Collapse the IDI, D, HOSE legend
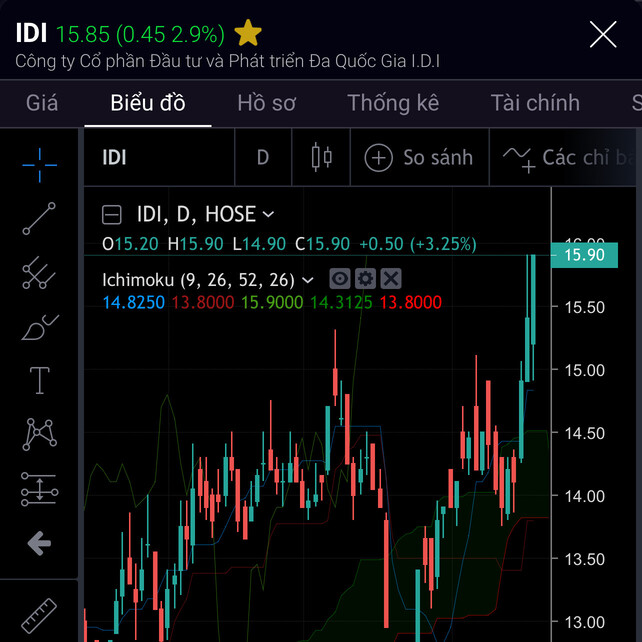642x642 pixels. coord(113,214)
